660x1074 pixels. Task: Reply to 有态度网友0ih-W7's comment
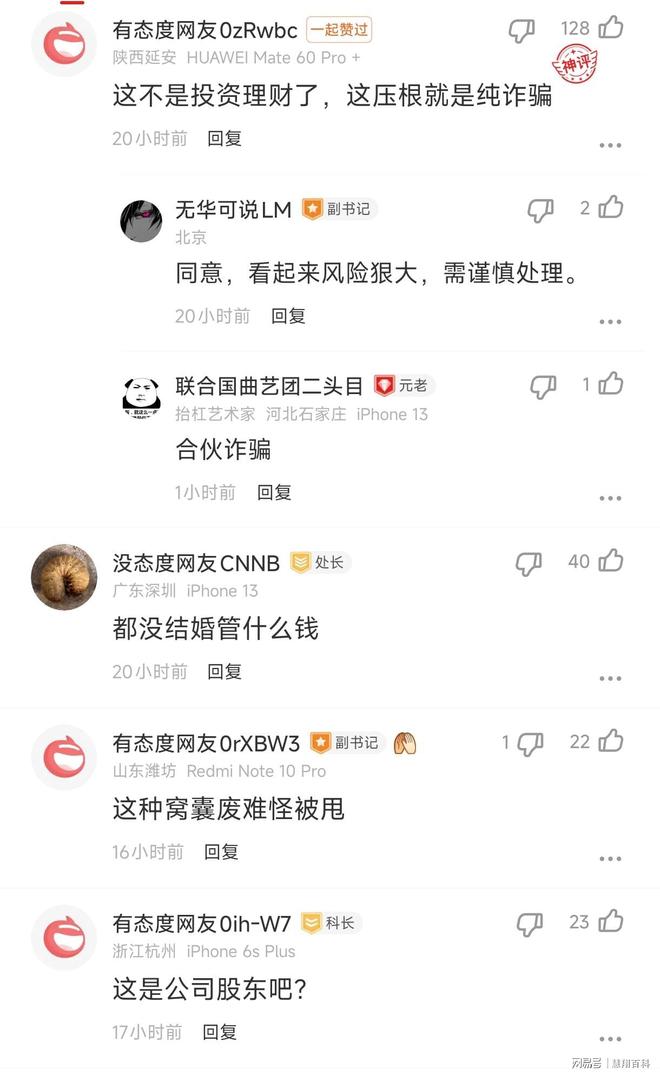coord(219,1032)
